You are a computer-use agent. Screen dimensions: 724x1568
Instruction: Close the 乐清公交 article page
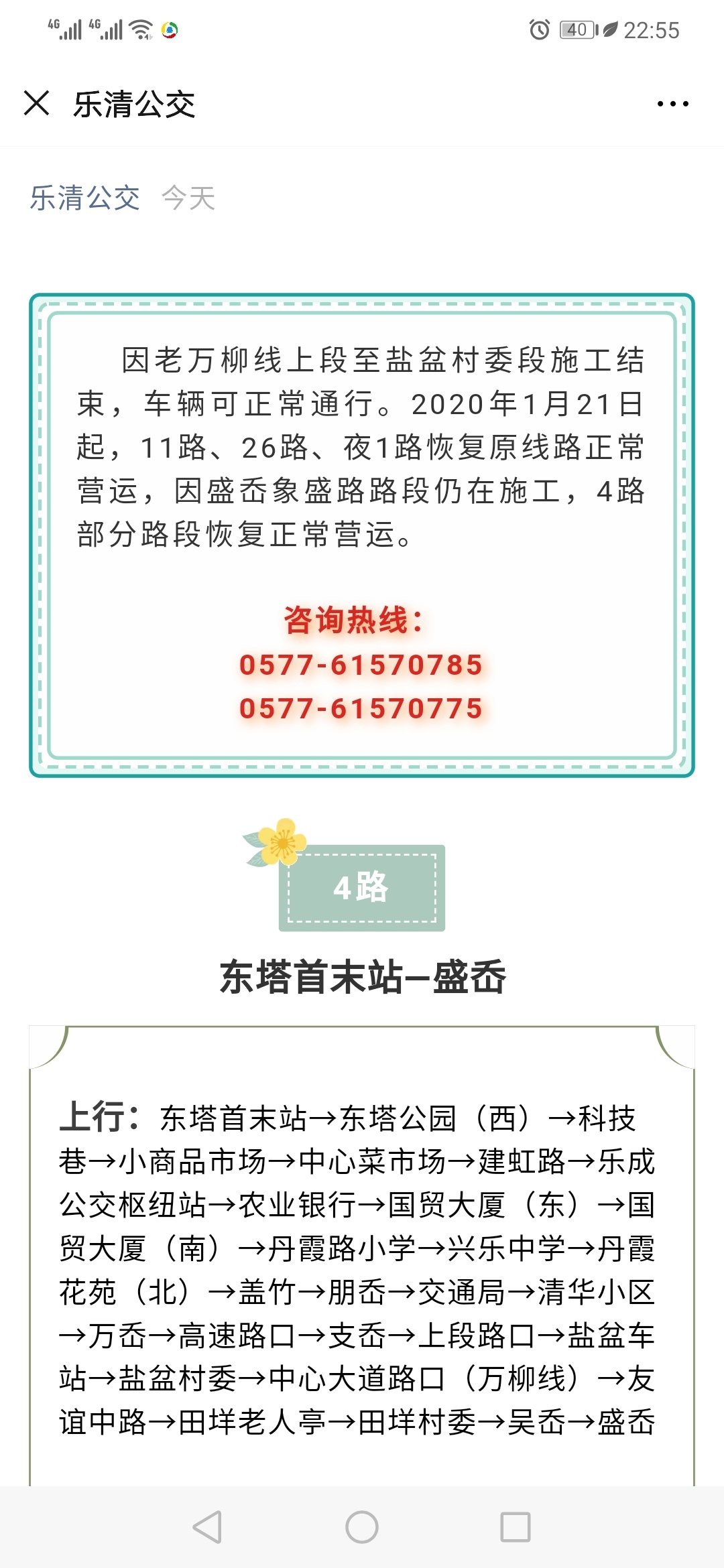tap(36, 103)
